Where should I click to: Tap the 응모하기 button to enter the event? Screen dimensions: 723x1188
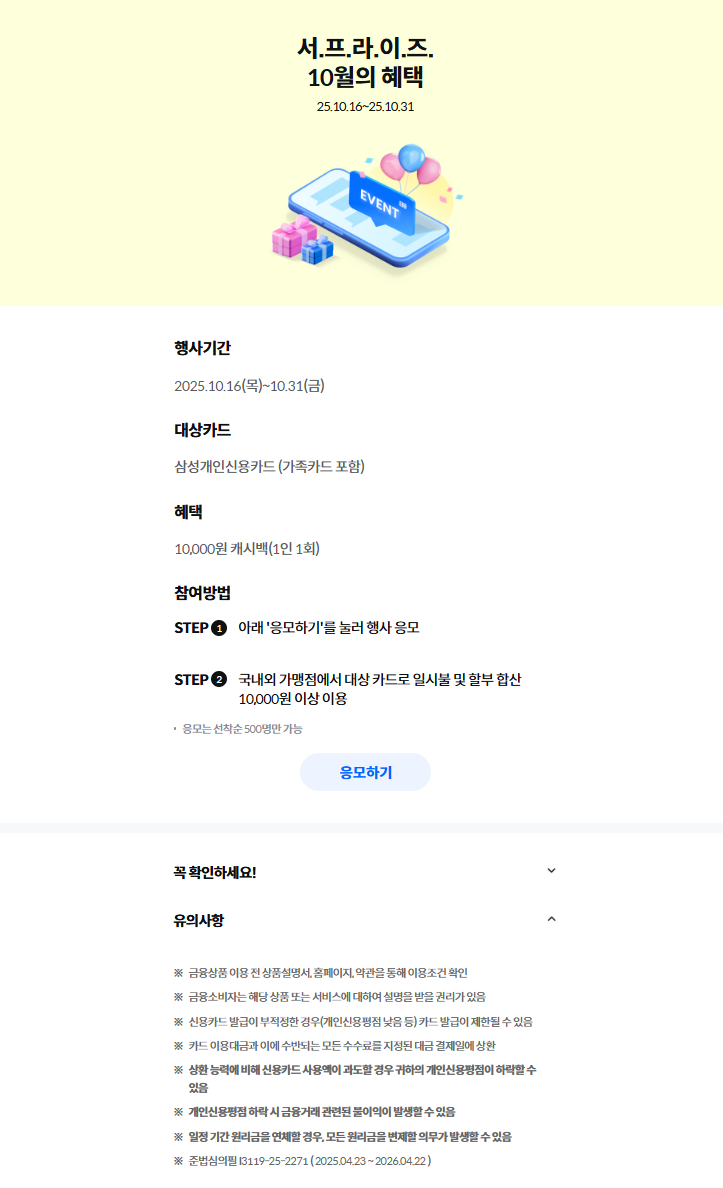coord(365,772)
